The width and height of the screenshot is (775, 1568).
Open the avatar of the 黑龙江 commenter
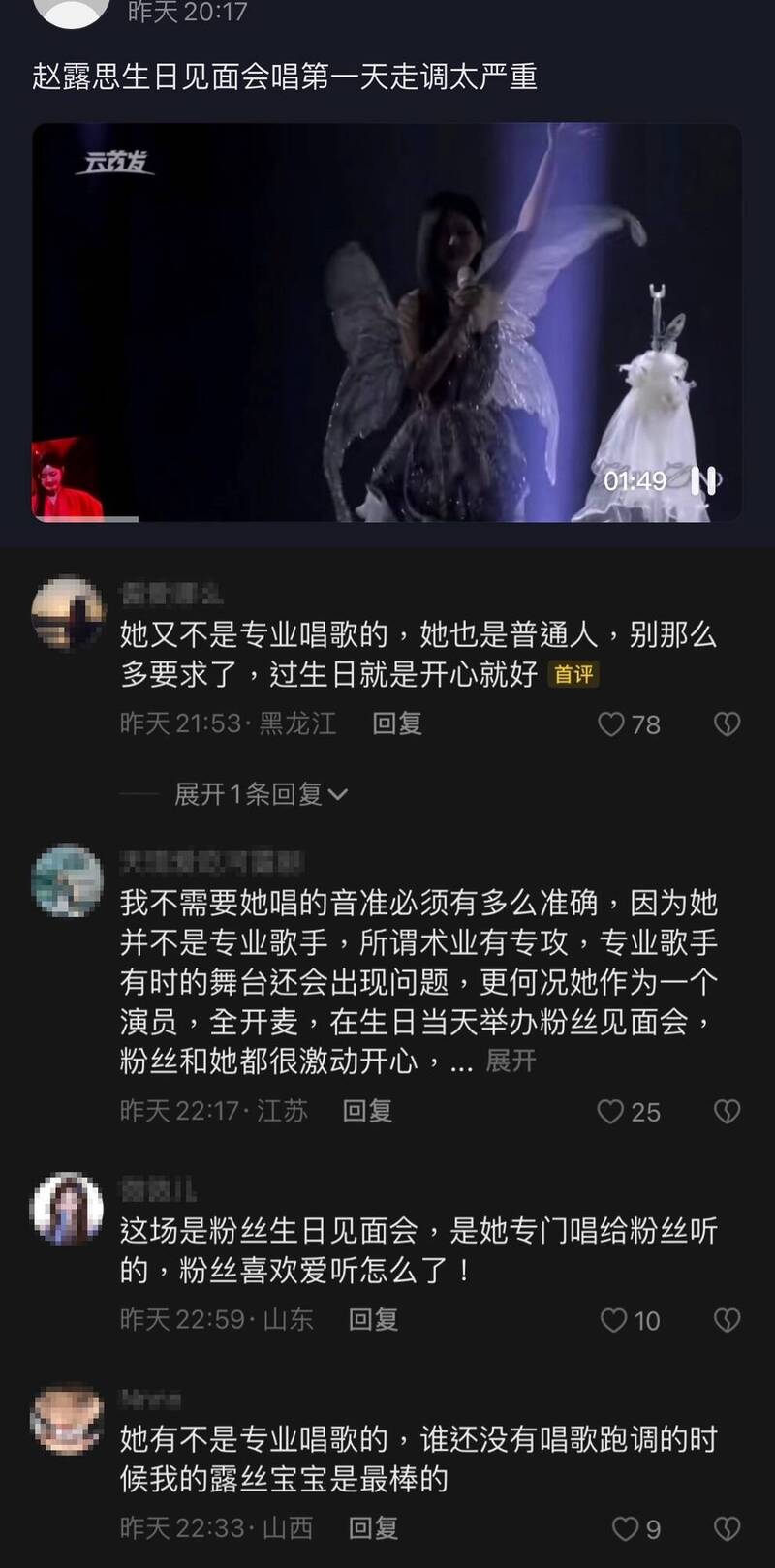click(x=68, y=612)
